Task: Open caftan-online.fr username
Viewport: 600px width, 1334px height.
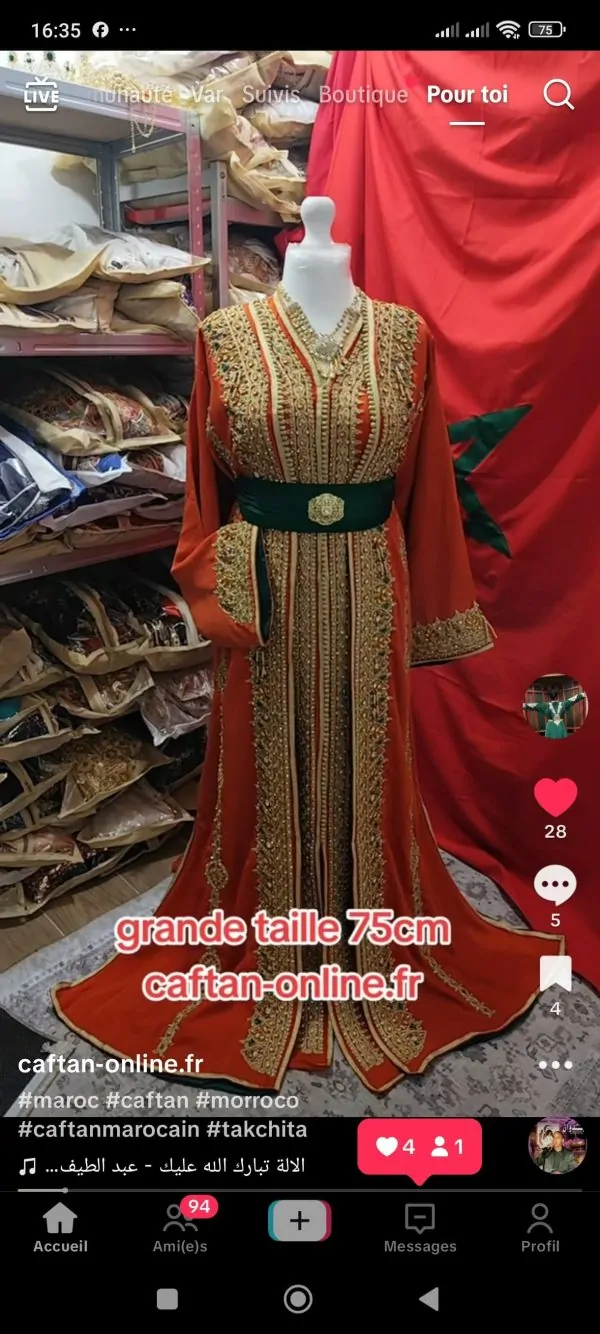Action: (110, 1064)
